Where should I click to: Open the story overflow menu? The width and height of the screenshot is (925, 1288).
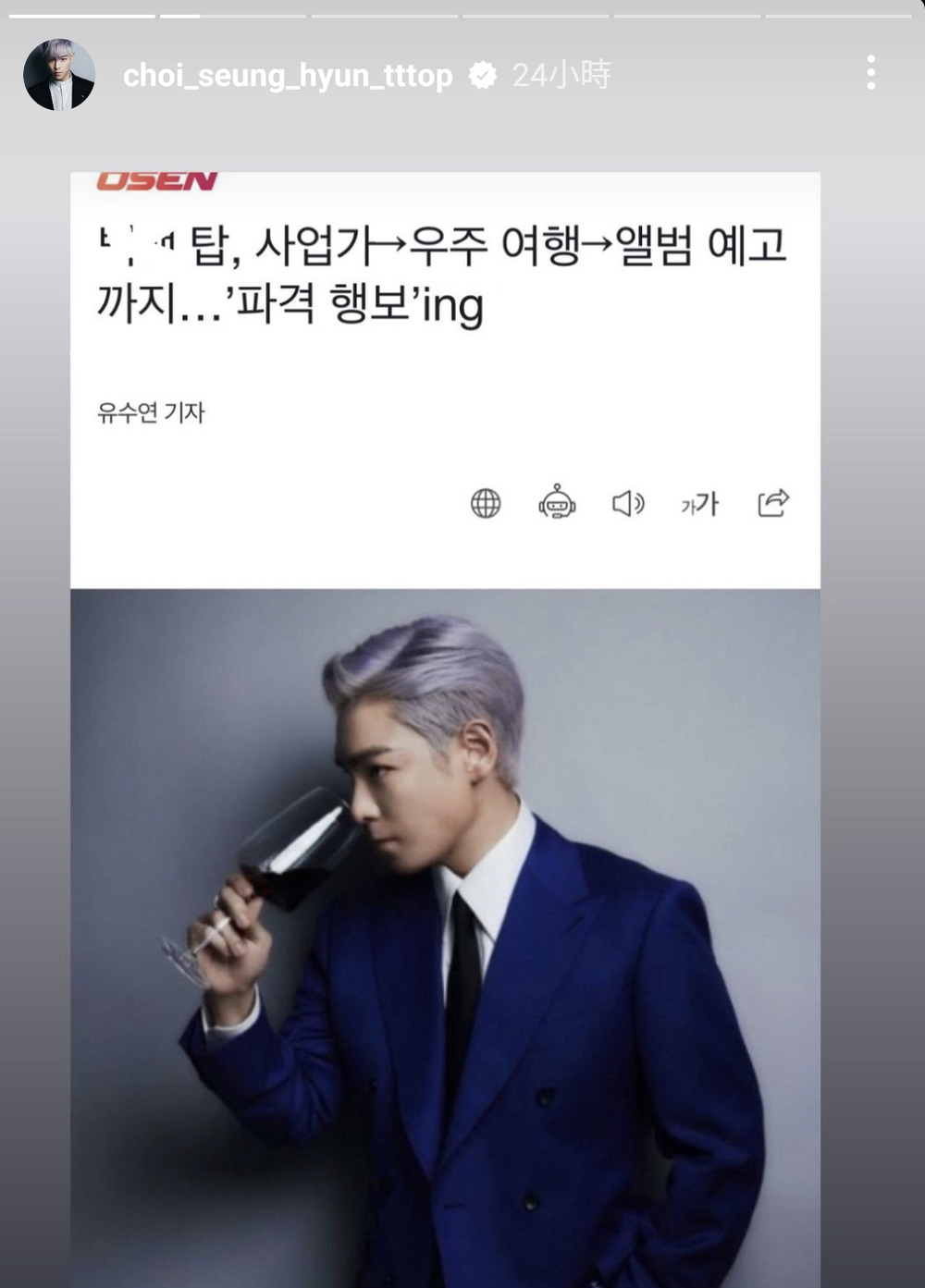click(870, 72)
